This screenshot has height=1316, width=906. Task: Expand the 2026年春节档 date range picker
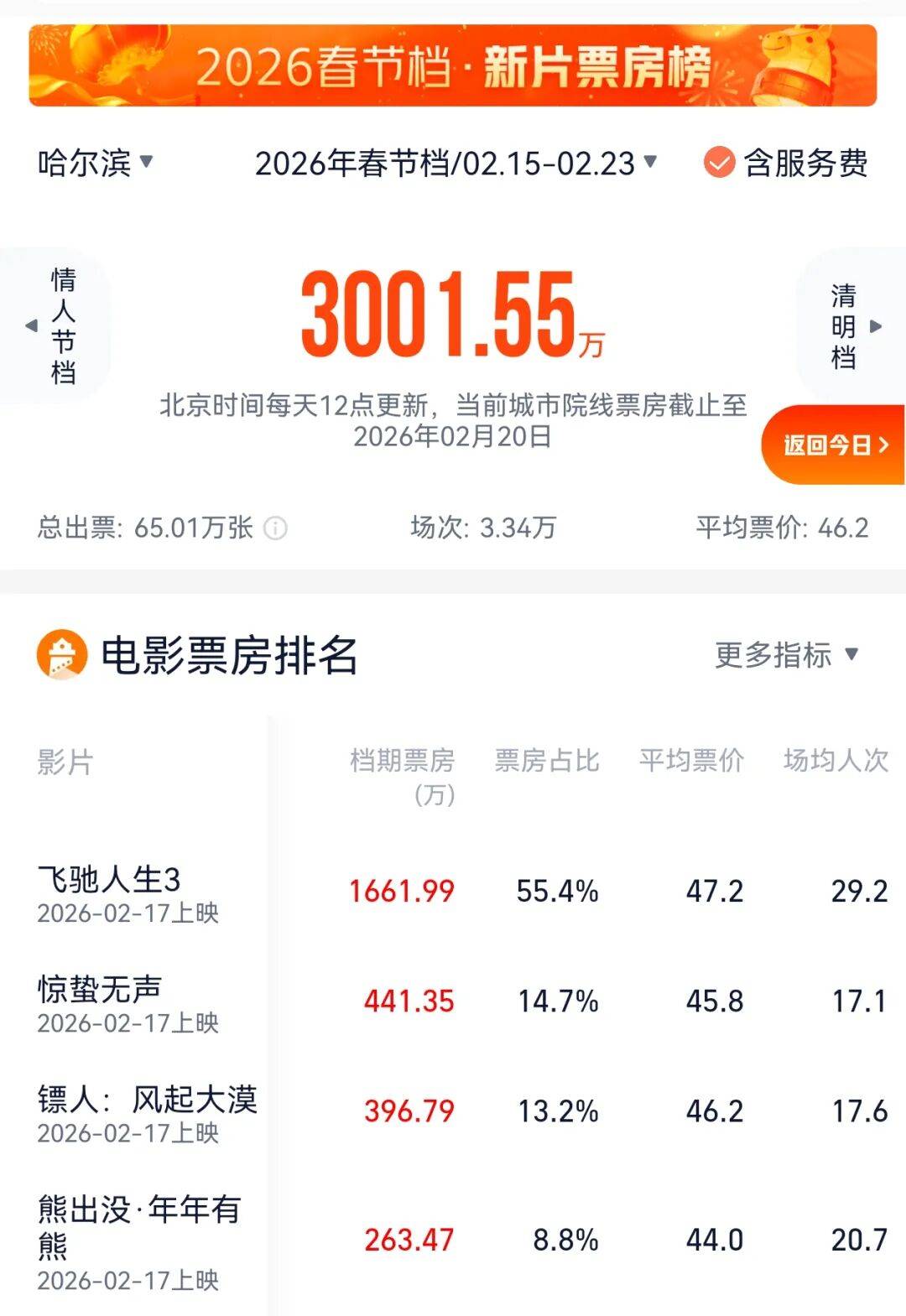456,164
